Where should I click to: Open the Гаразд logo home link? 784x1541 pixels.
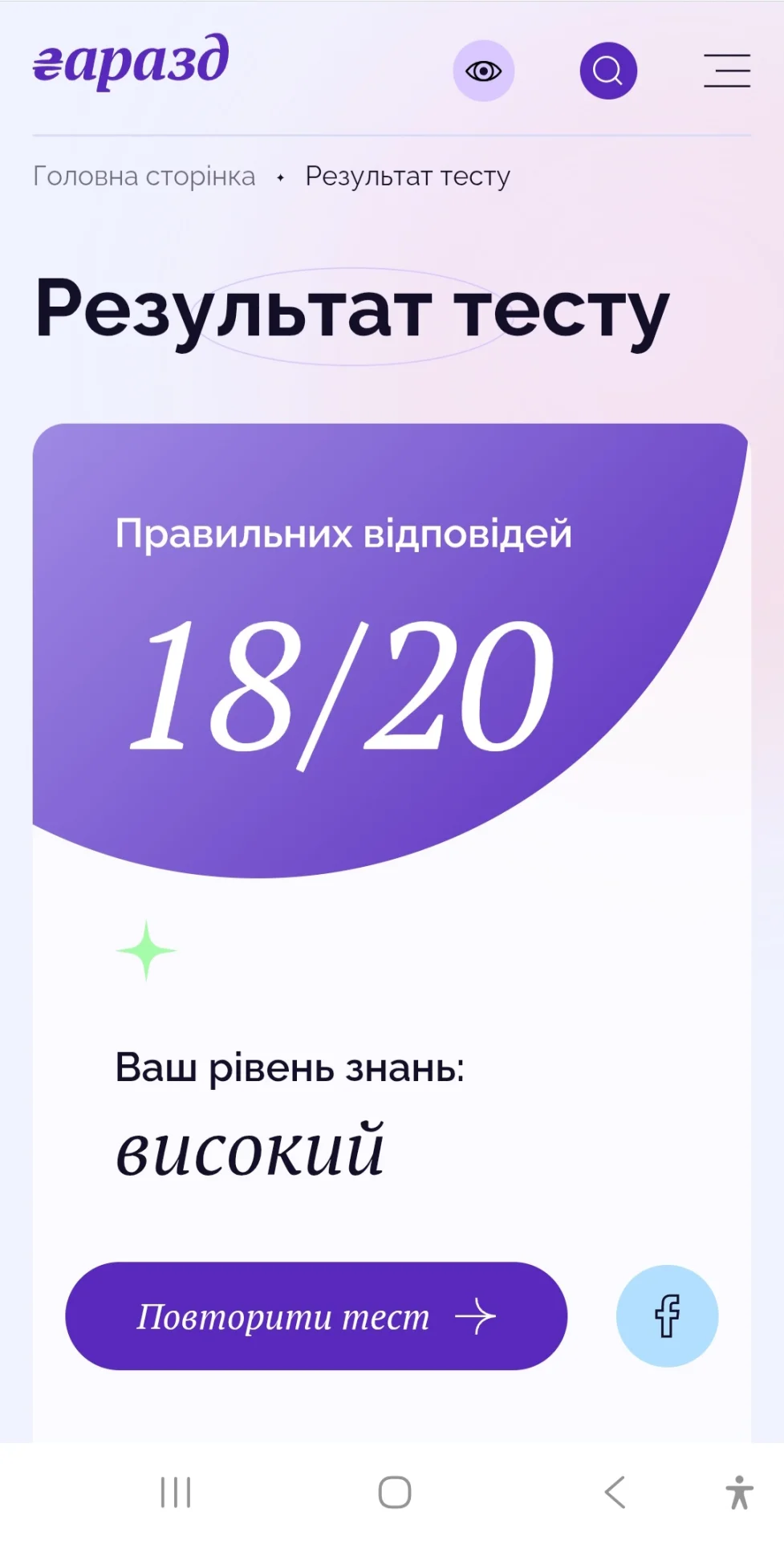click(x=131, y=64)
